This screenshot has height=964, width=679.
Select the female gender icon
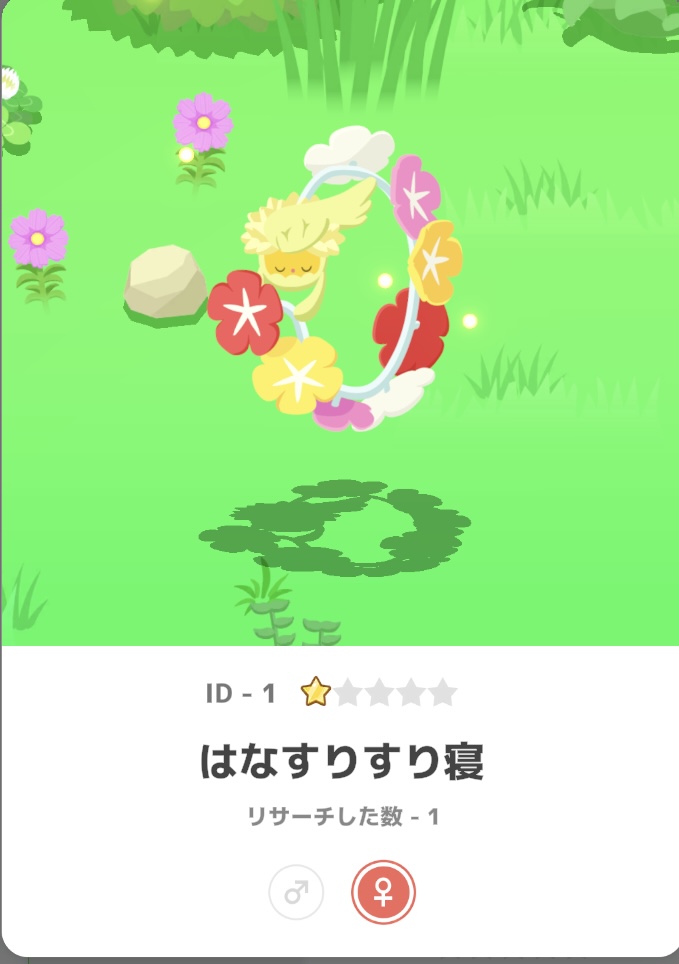[383, 892]
